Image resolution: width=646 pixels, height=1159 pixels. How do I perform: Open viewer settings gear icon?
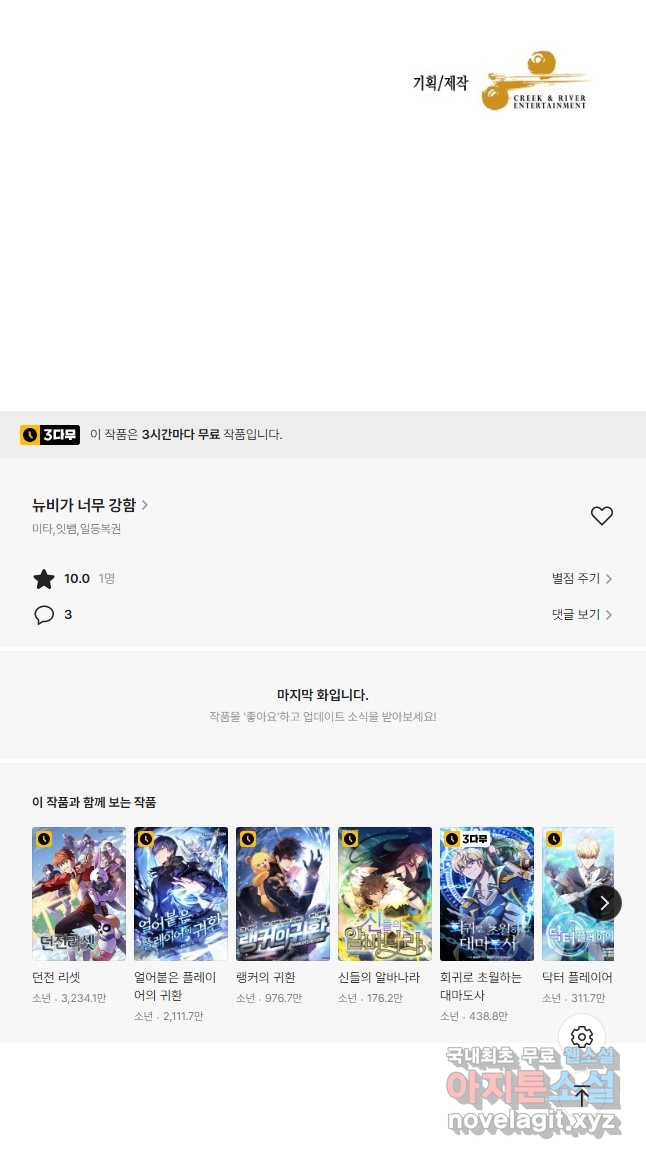pyautogui.click(x=582, y=1037)
